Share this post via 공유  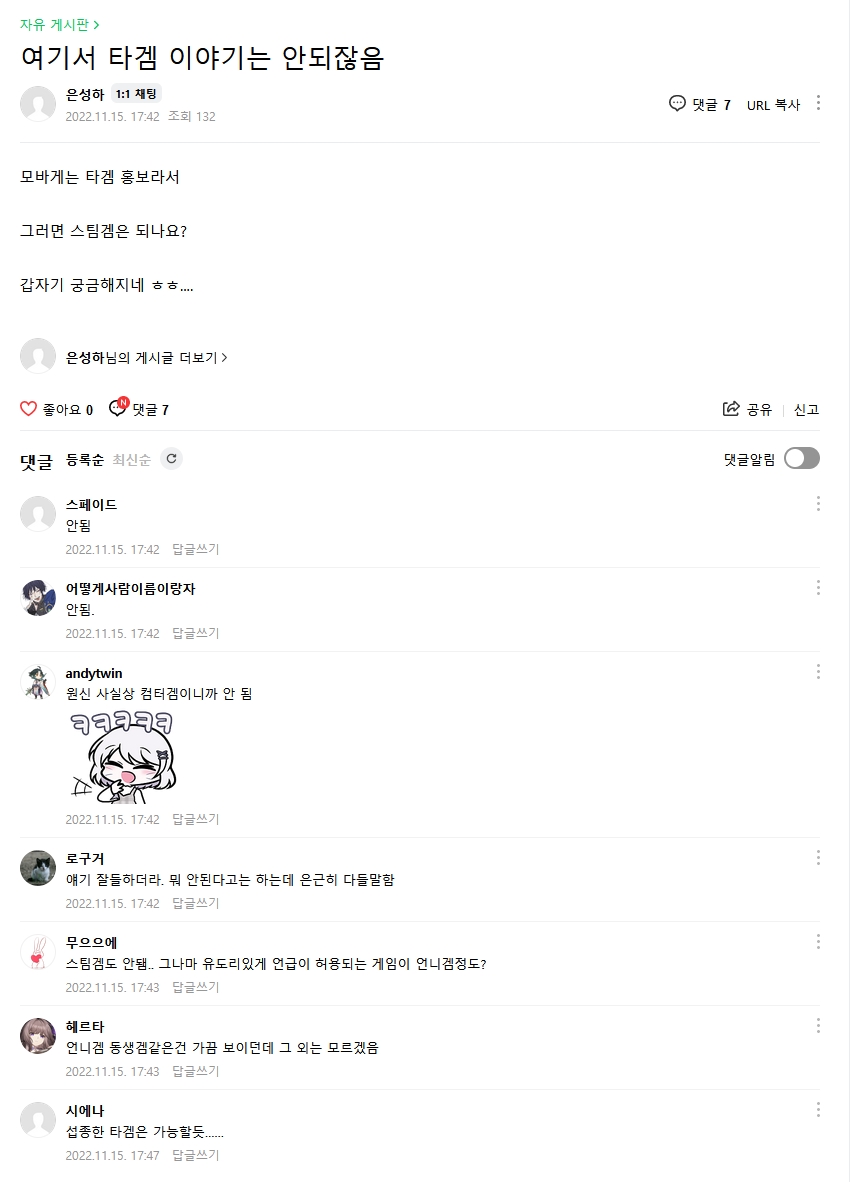748,409
